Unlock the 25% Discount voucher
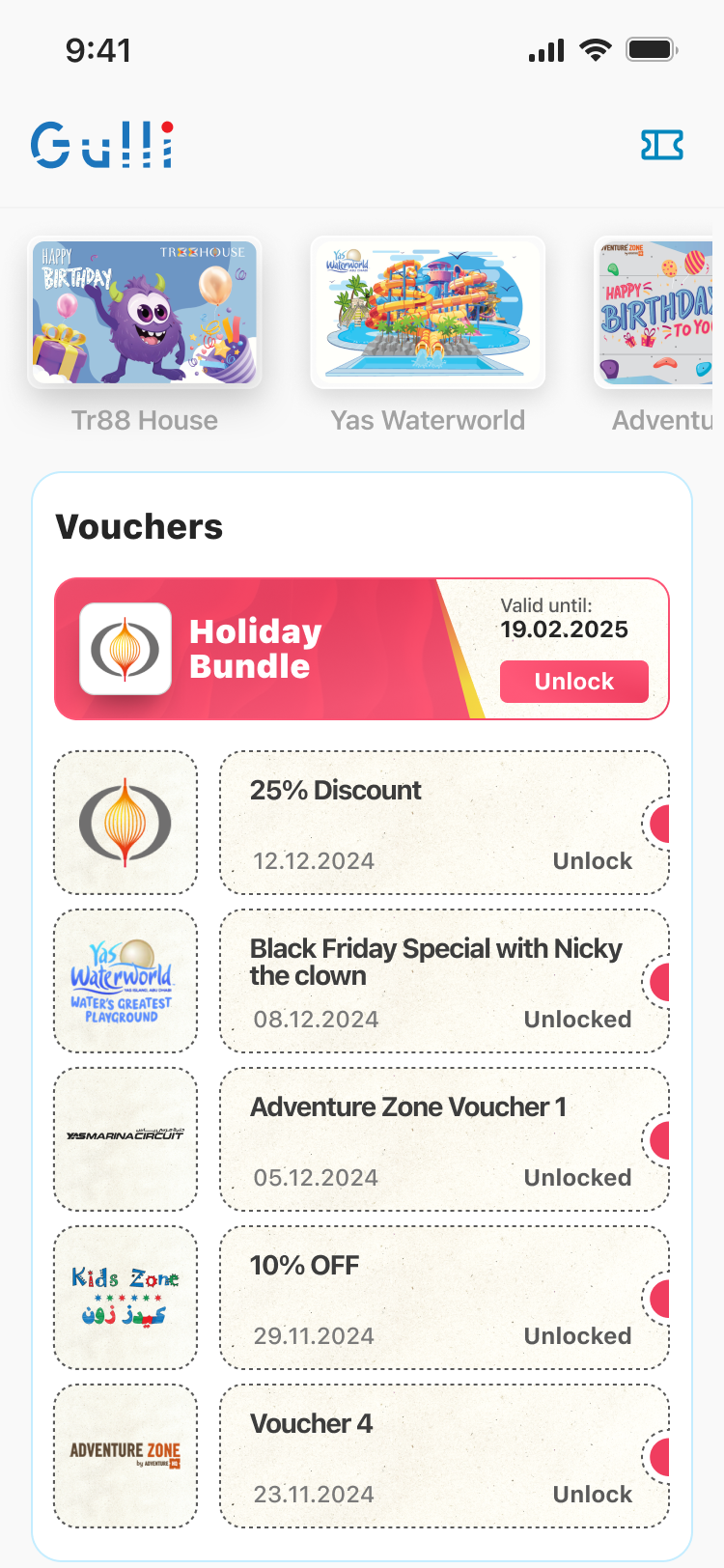724x1568 pixels. click(592, 861)
